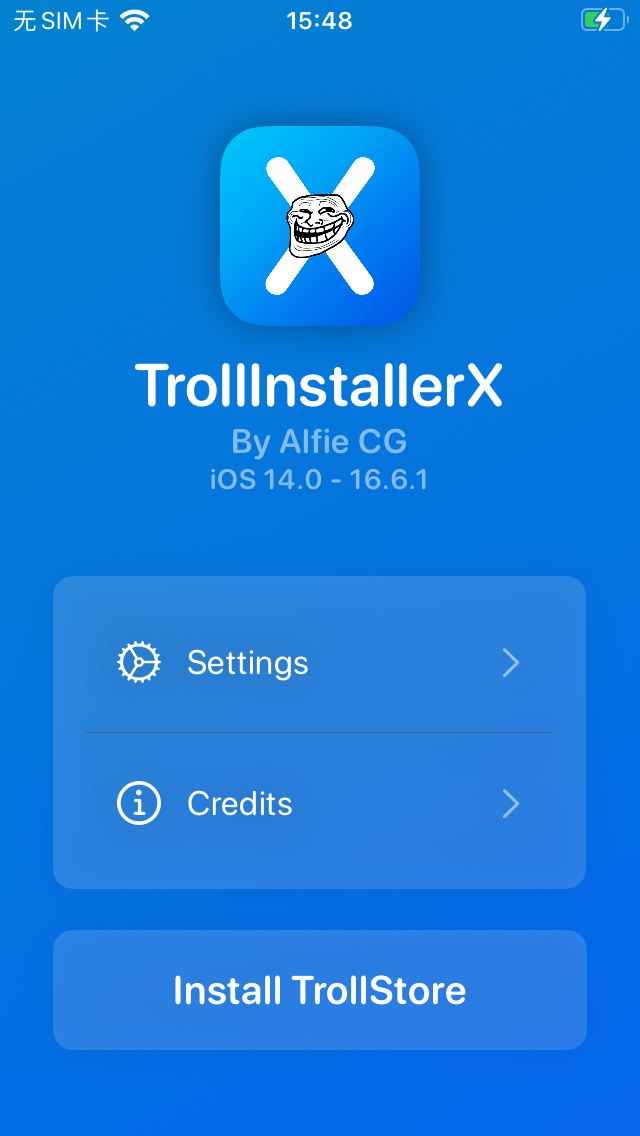Open the Settings row
640x1136 pixels.
pyautogui.click(x=318, y=662)
